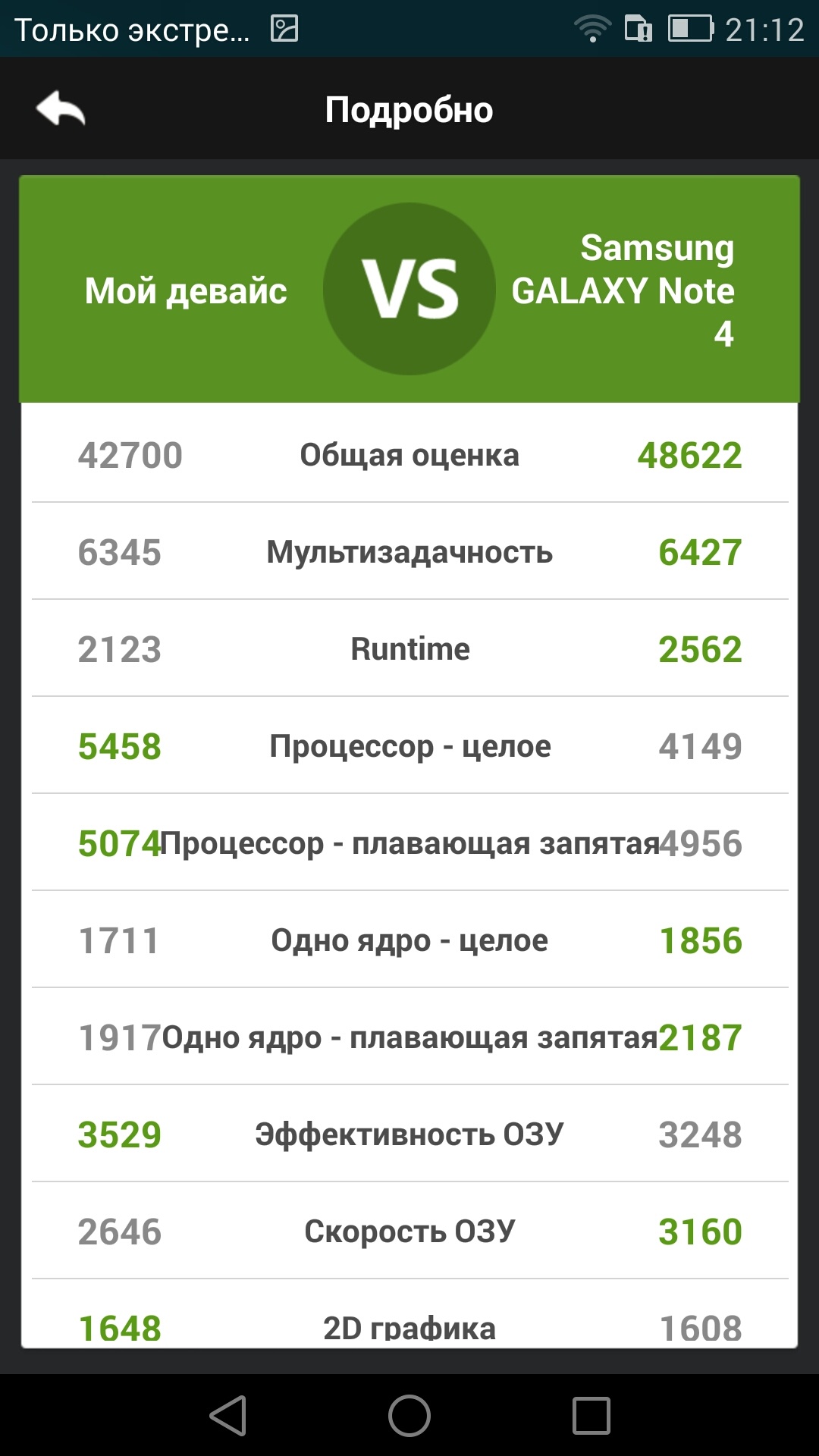Tap the system back button
The height and width of the screenshot is (1456, 819).
coord(228,1415)
